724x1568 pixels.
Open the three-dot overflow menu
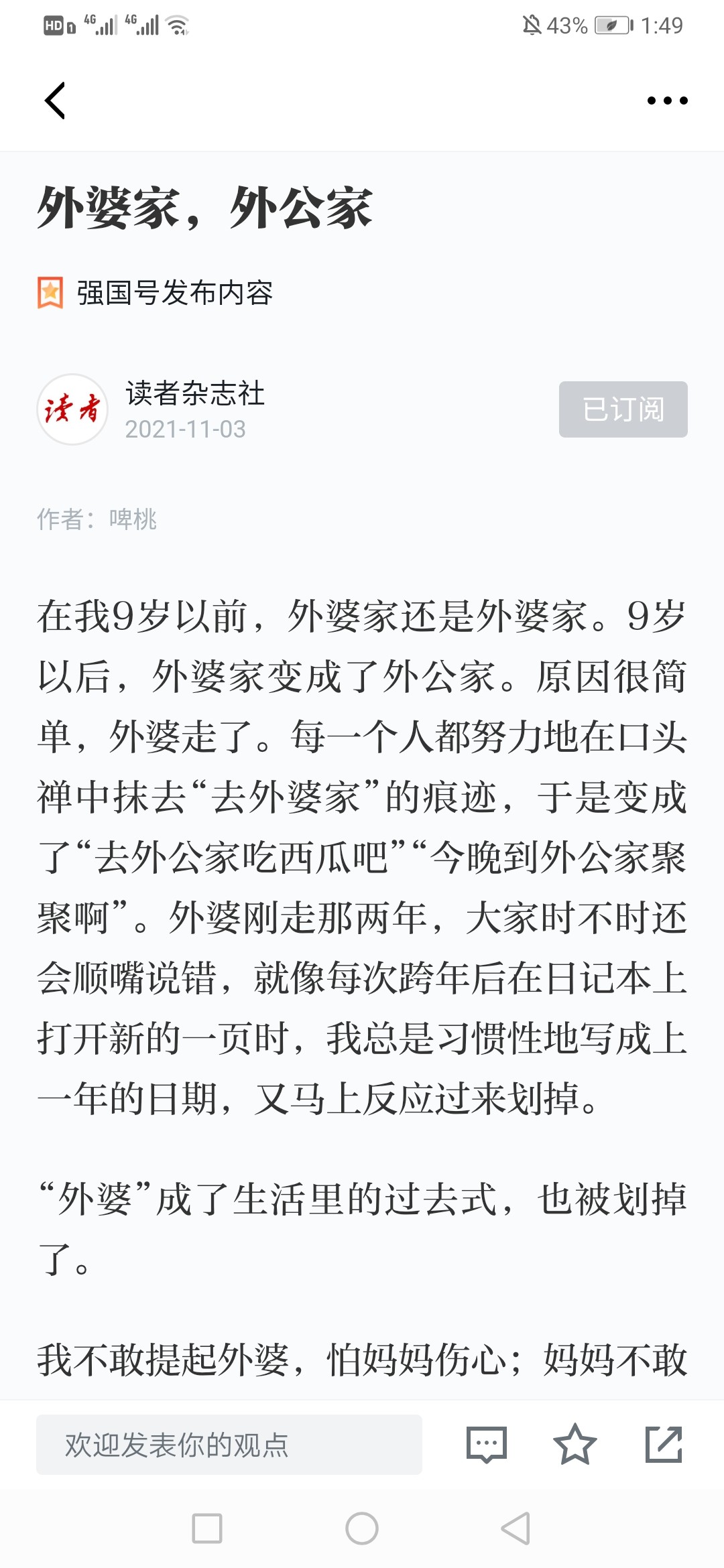pyautogui.click(x=667, y=101)
